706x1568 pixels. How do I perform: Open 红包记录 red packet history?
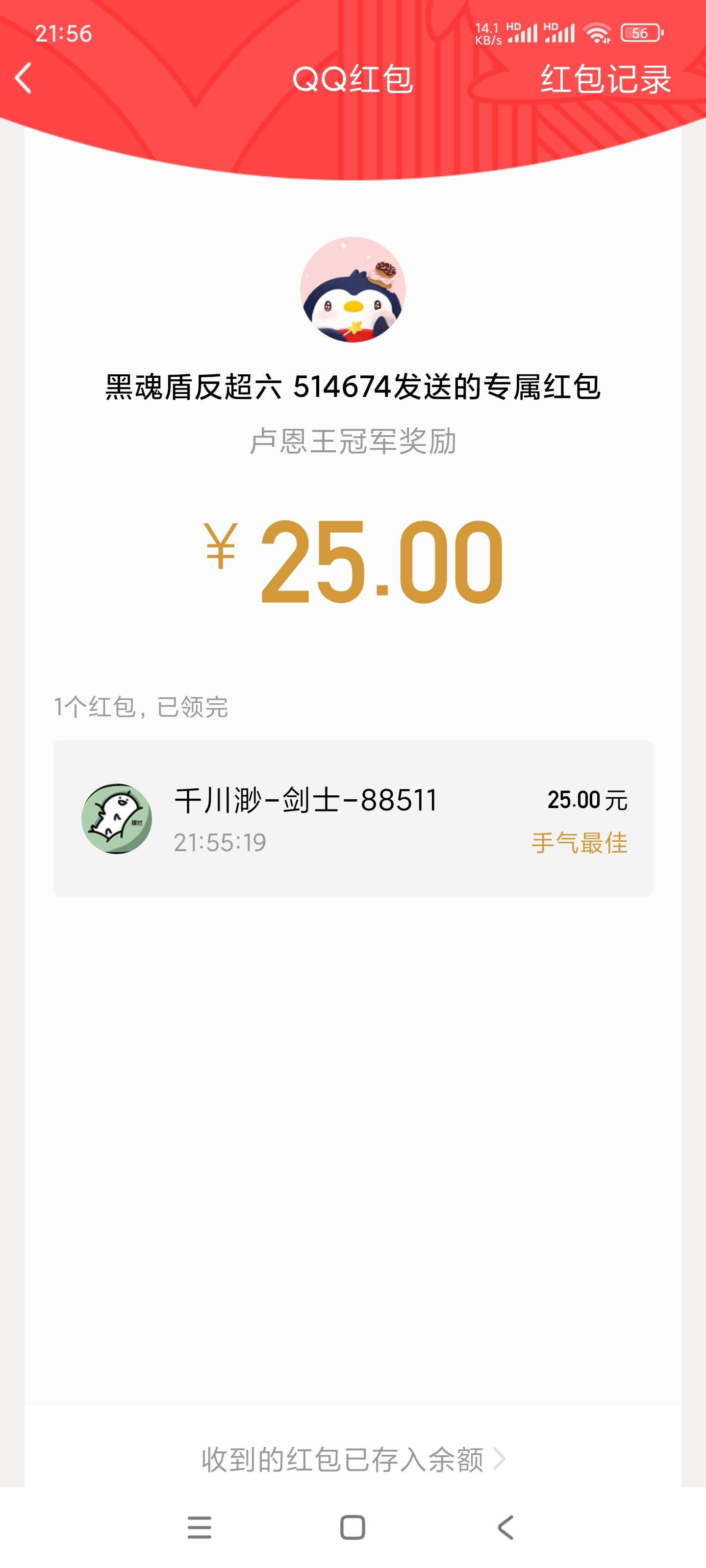[x=605, y=79]
